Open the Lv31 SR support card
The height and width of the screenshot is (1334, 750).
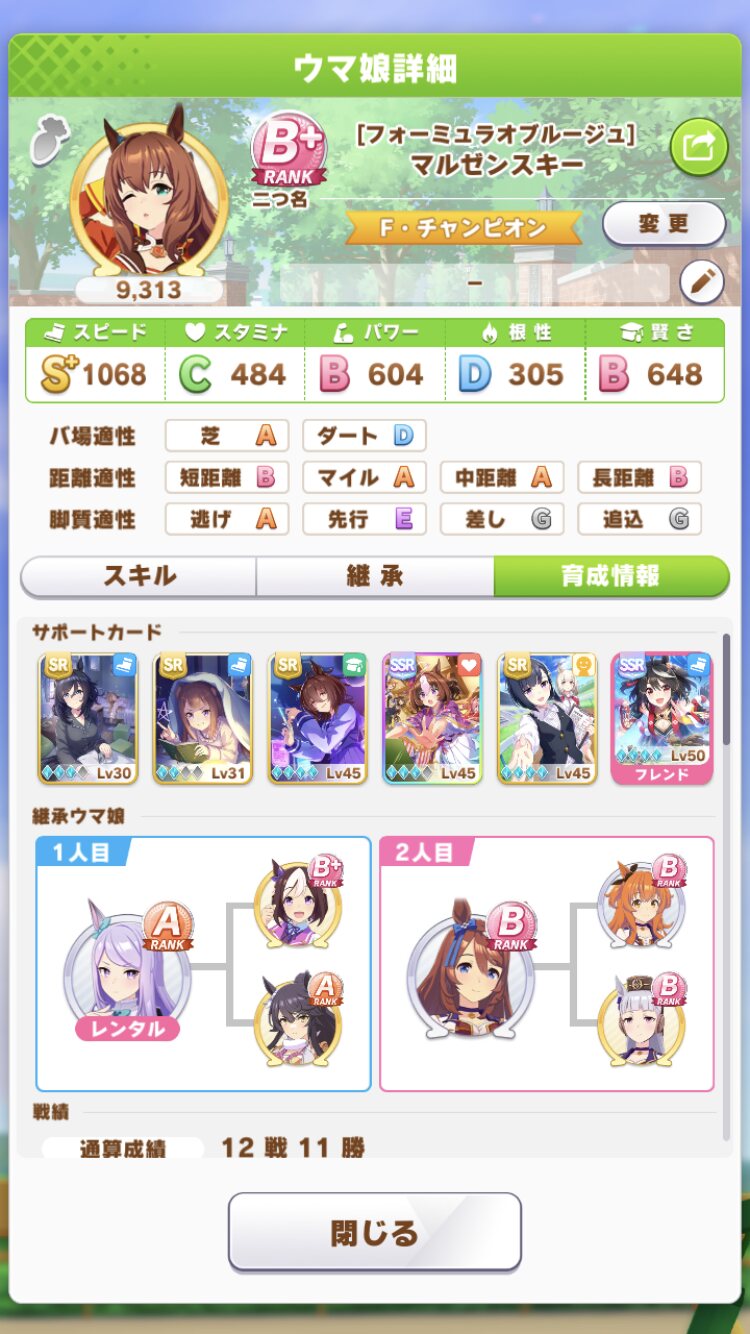(203, 718)
